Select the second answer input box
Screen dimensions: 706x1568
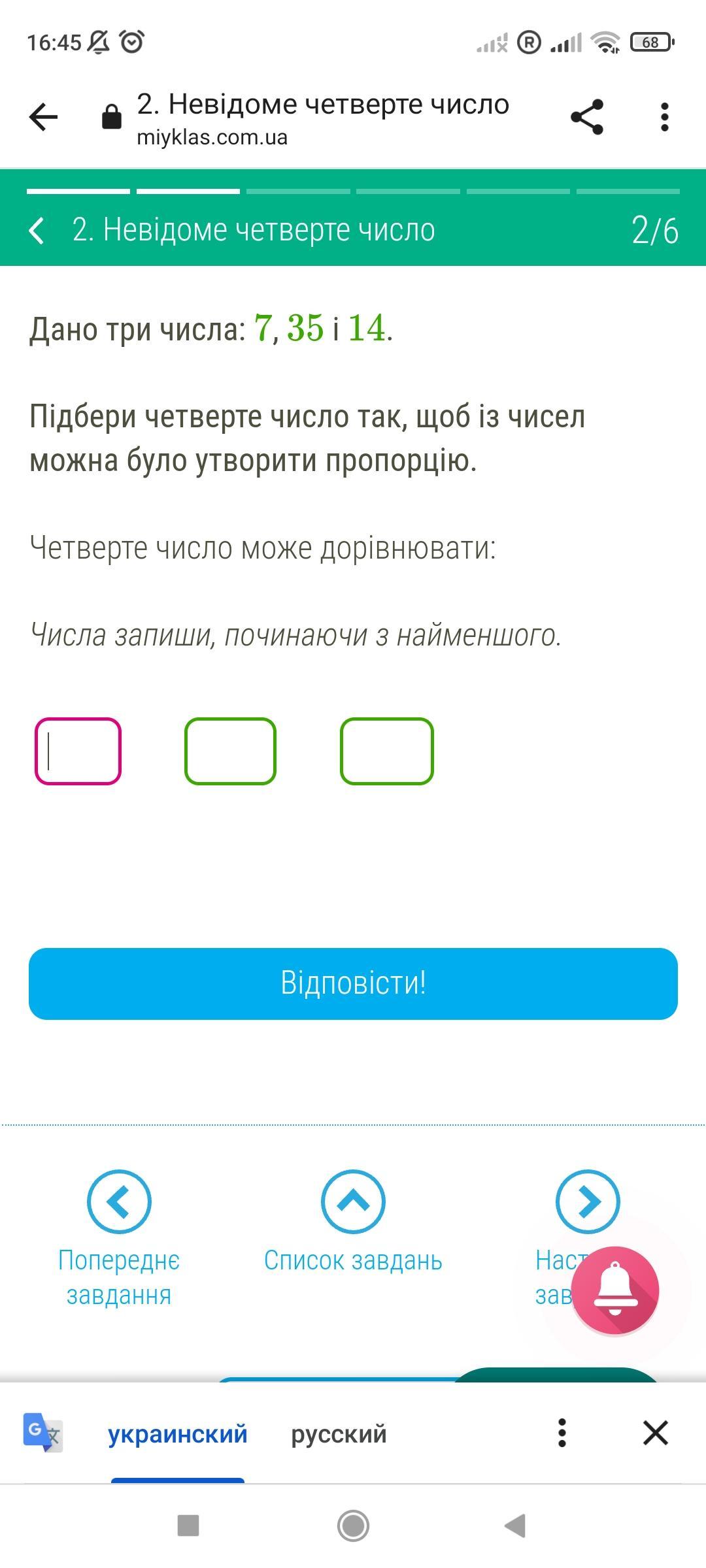(230, 751)
